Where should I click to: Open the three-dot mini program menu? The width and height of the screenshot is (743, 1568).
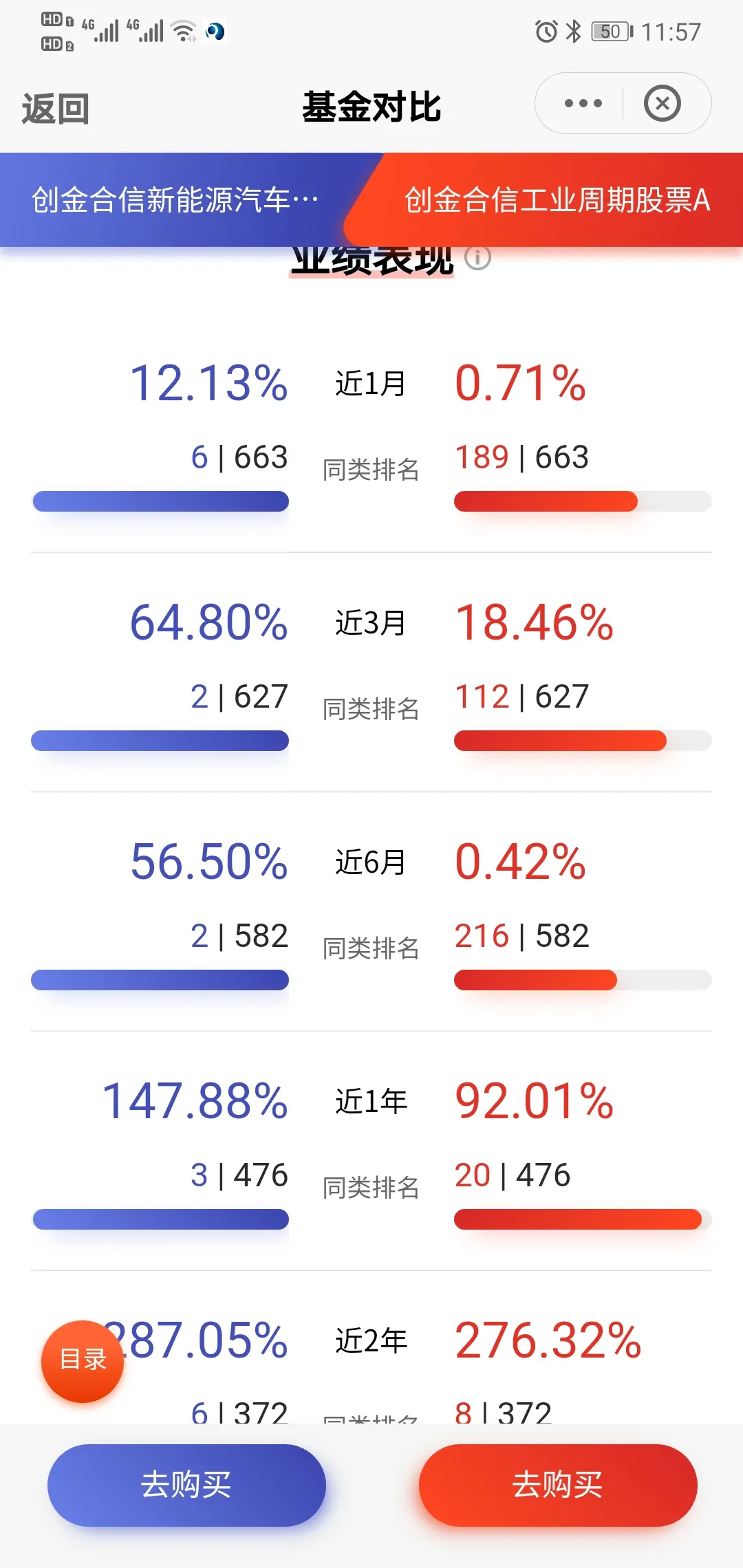pos(583,103)
